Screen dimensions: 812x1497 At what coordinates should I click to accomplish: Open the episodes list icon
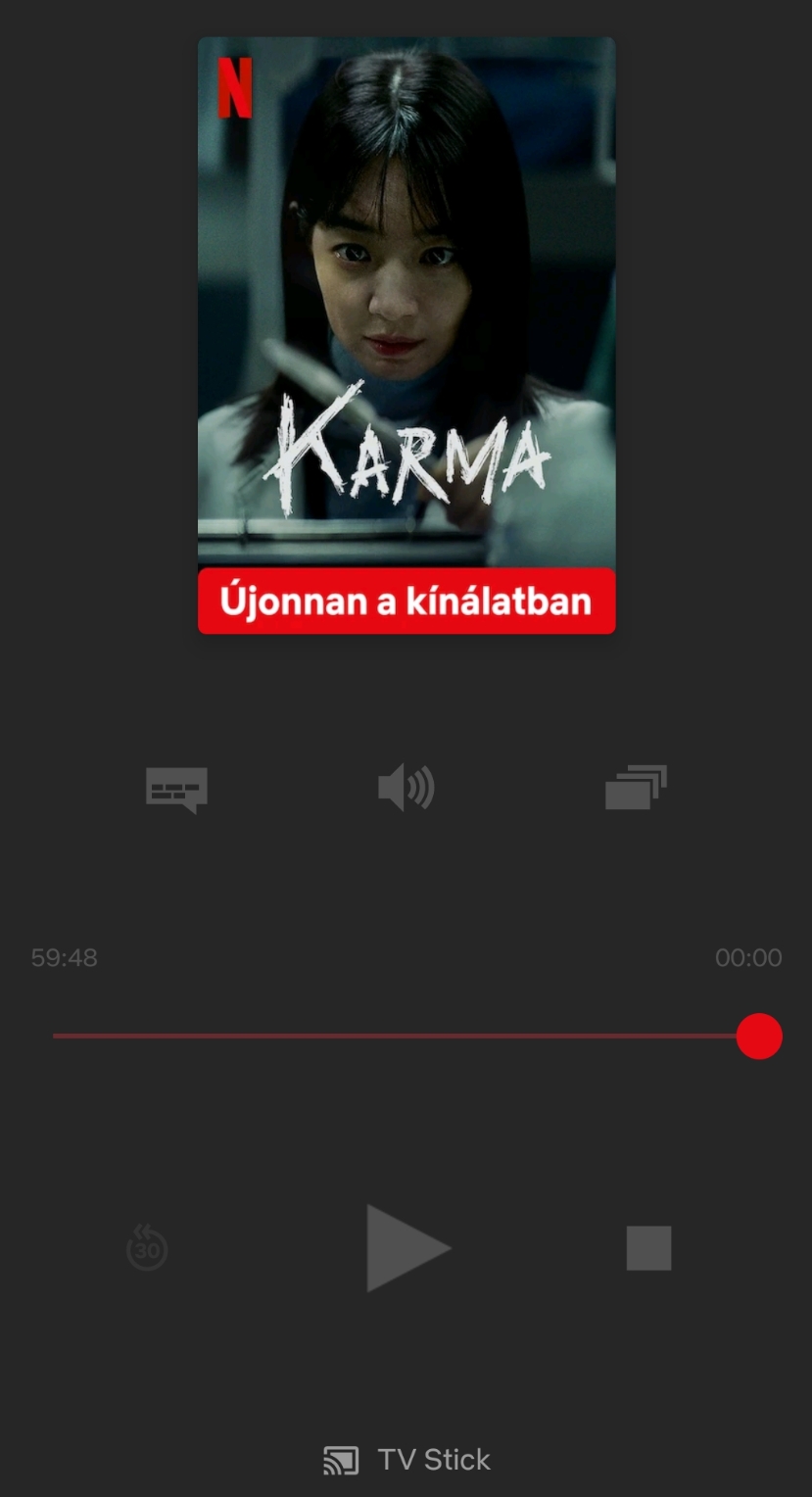point(636,788)
